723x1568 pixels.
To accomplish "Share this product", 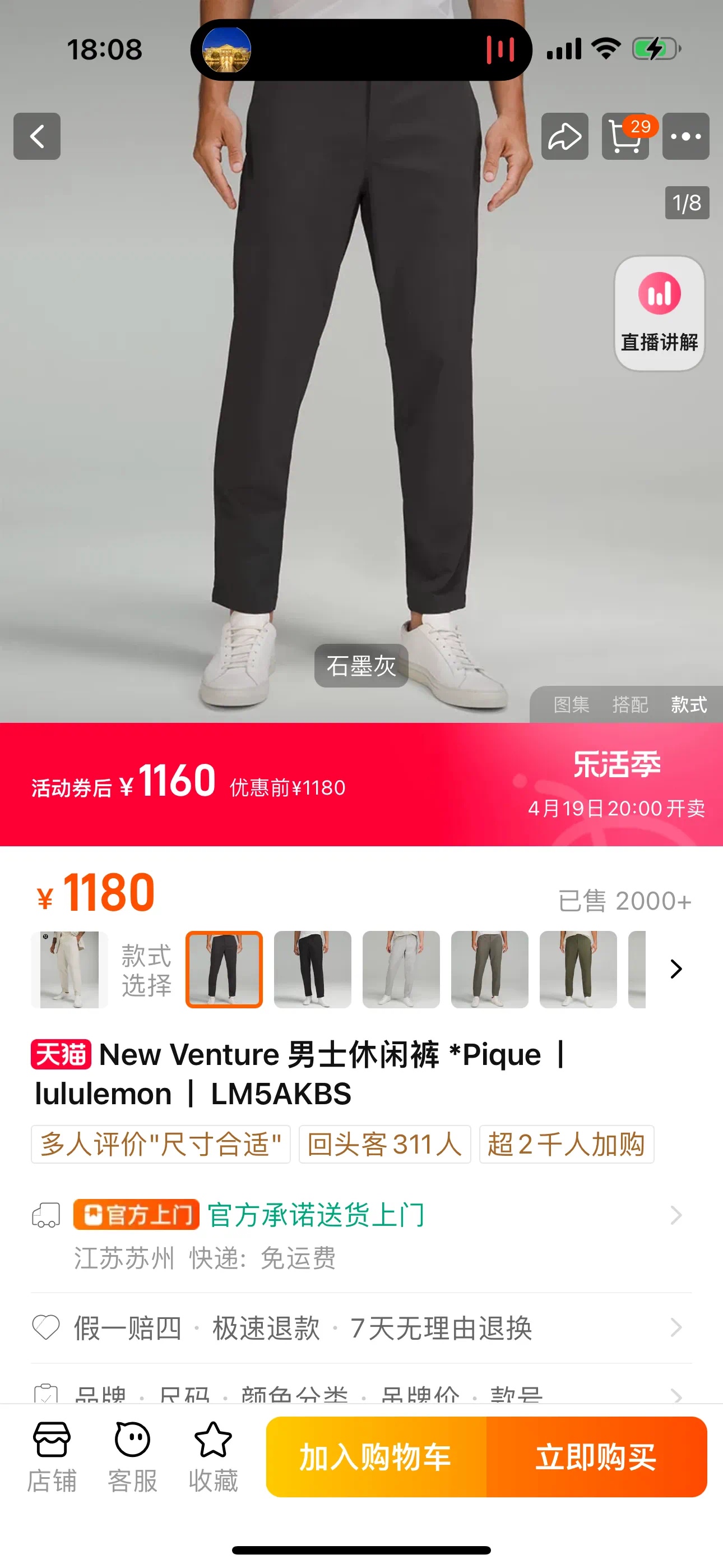I will coord(564,136).
